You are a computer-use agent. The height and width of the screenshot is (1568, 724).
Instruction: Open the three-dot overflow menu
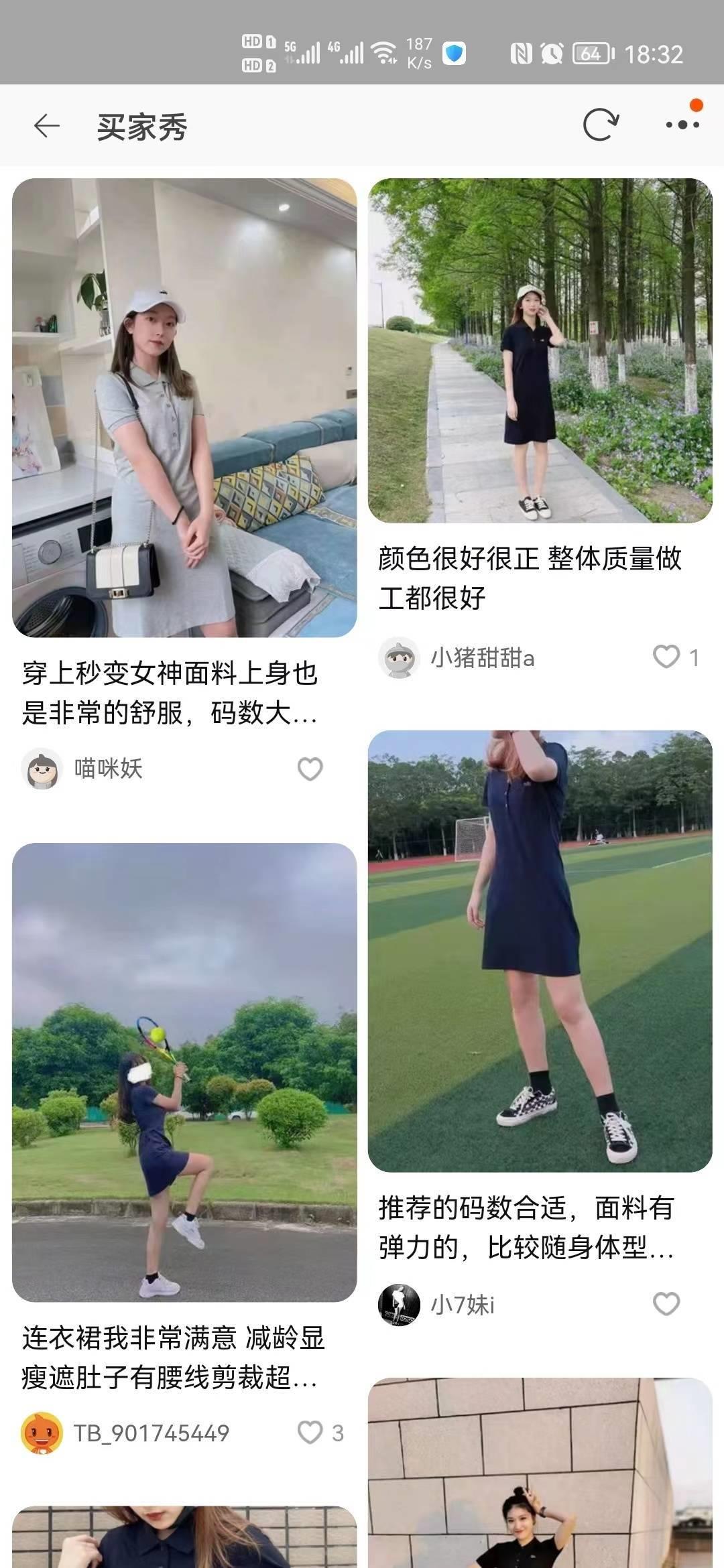click(682, 125)
